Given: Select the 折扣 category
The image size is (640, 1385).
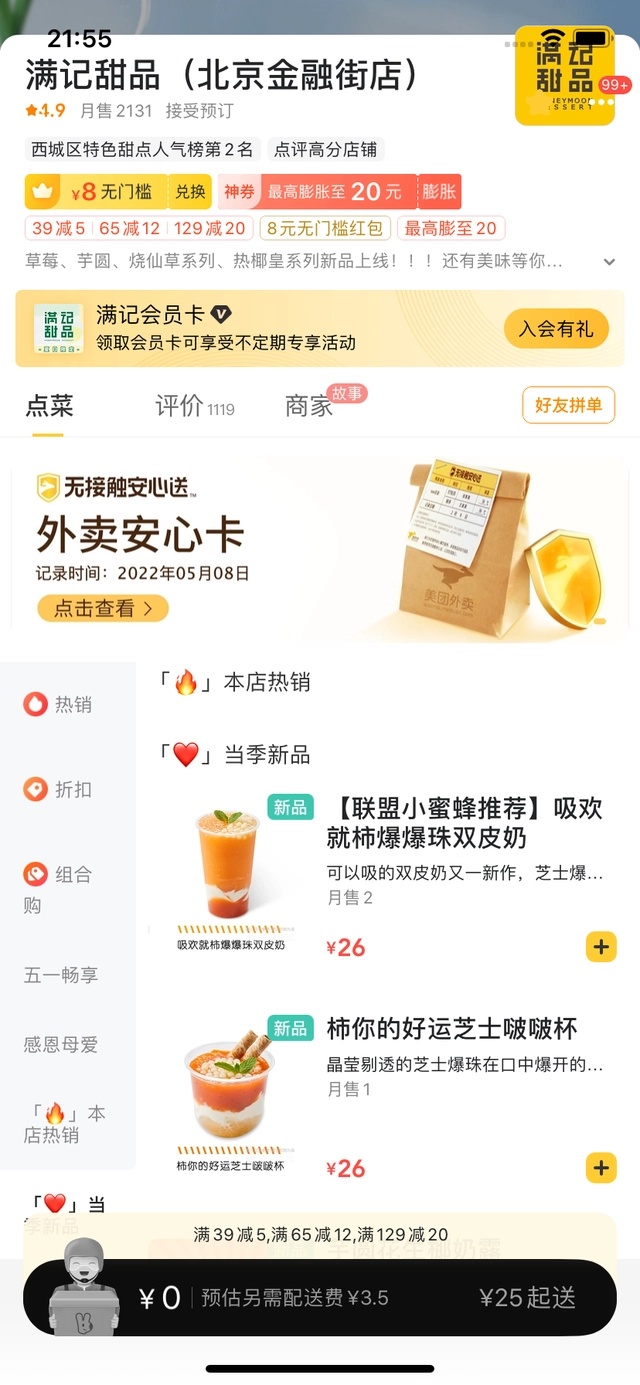Looking at the screenshot, I should [x=58, y=790].
